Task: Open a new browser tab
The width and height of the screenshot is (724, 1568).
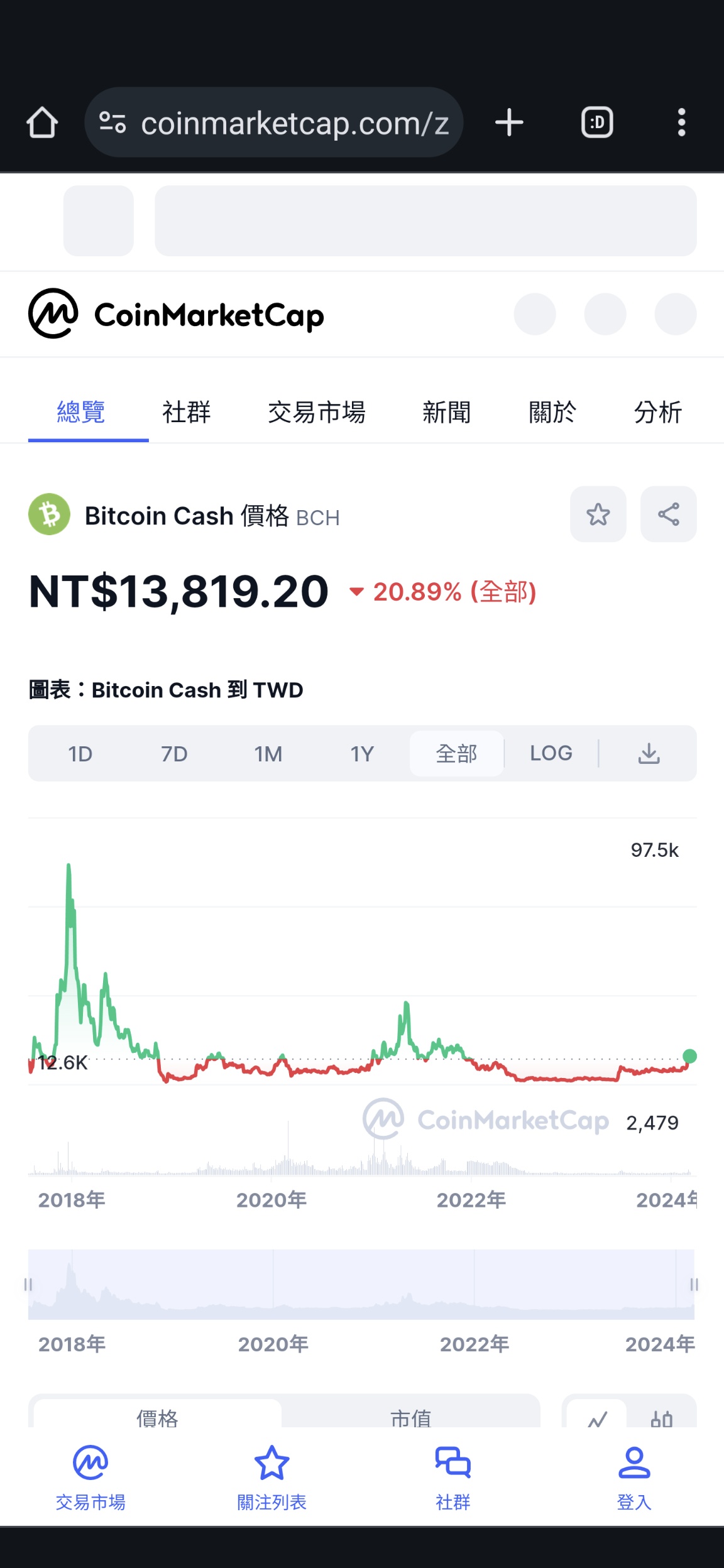Action: [509, 122]
